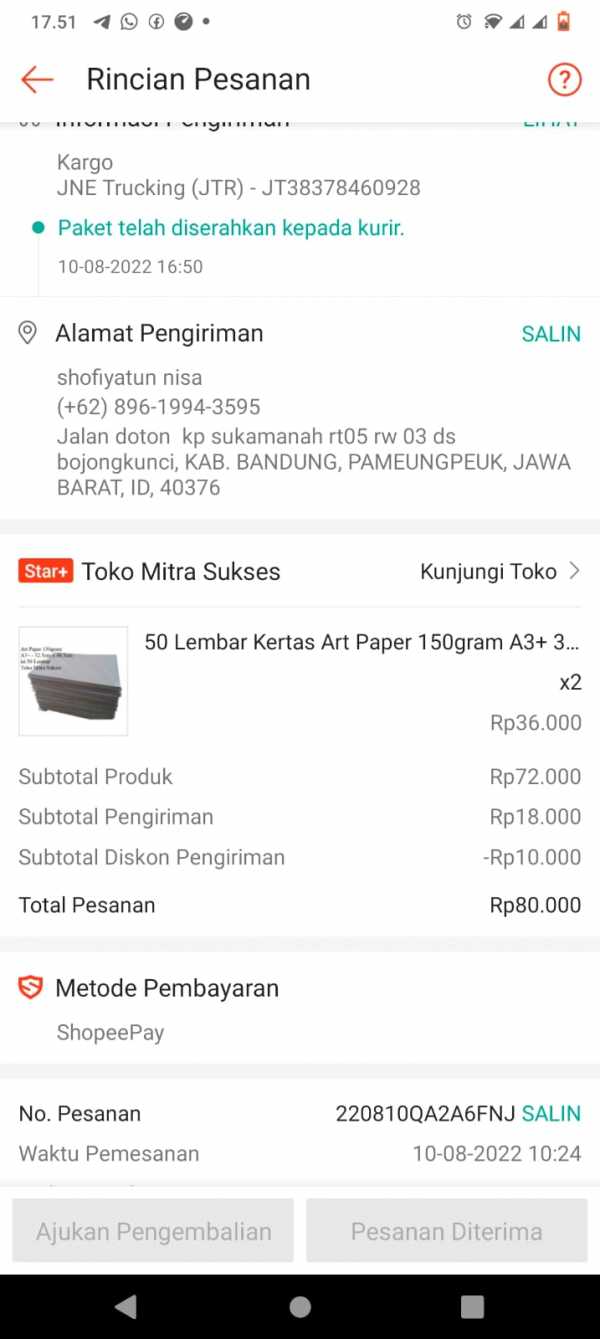
Task: Copy the order number with SALIN
Action: pos(551,1113)
